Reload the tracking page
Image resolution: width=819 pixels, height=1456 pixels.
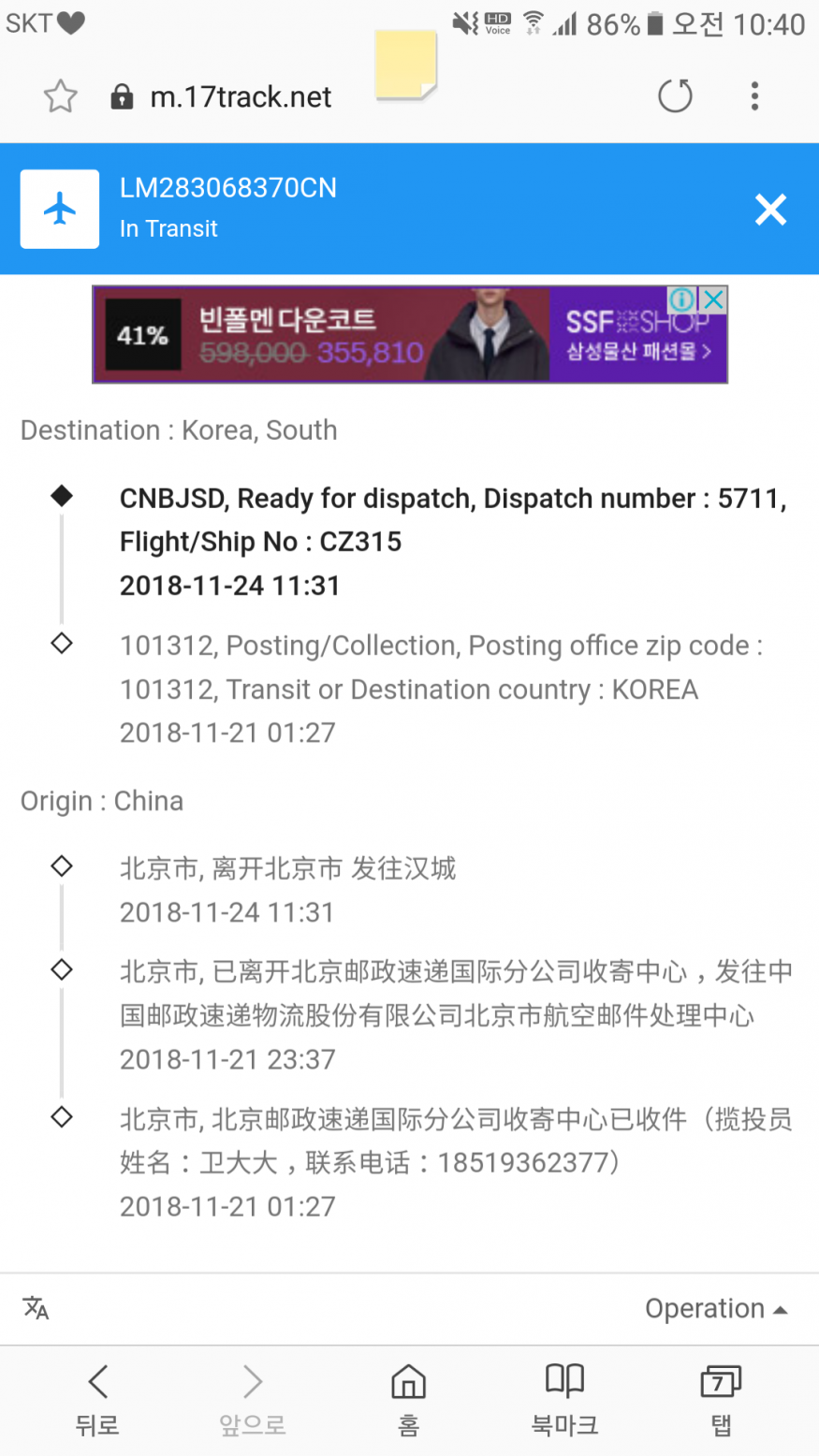click(x=675, y=95)
